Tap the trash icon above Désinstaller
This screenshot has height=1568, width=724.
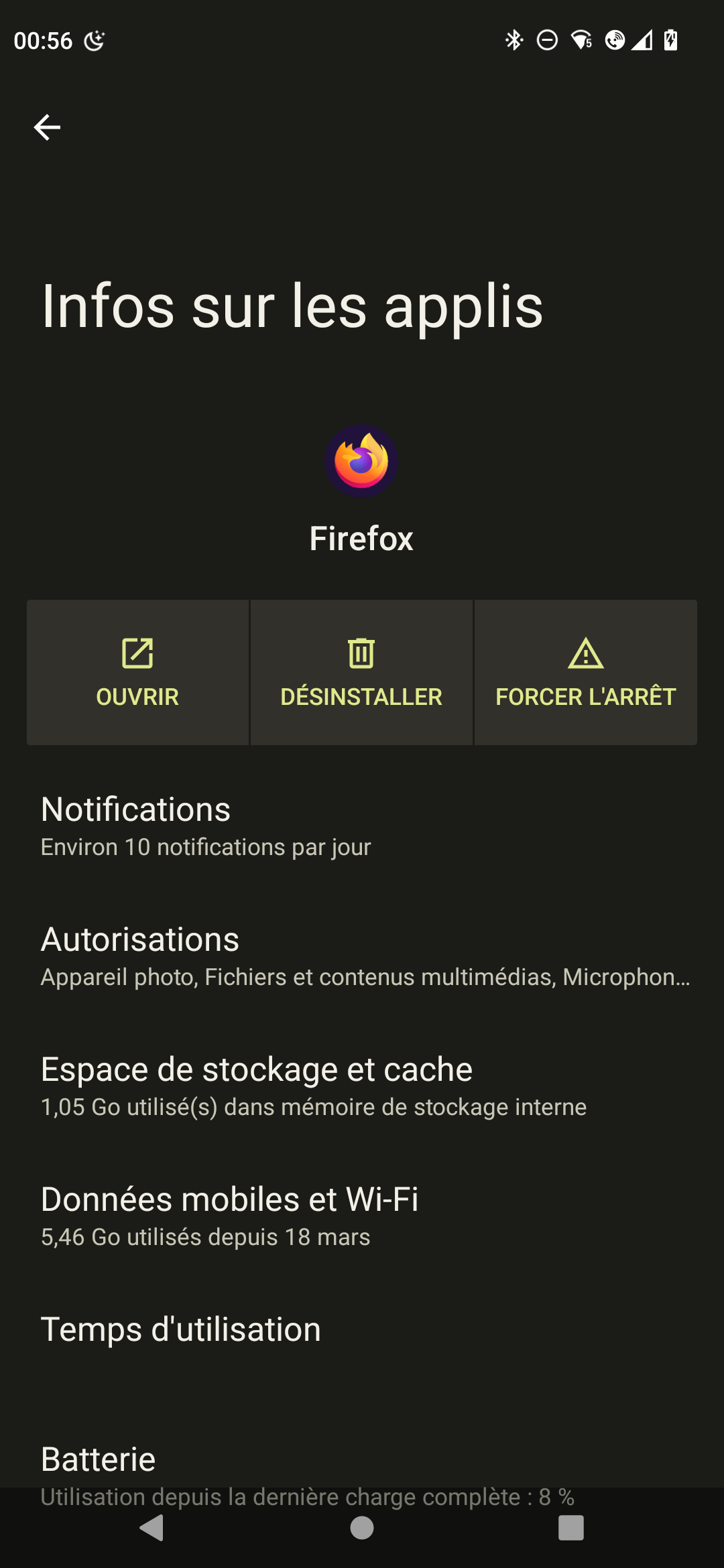[361, 653]
